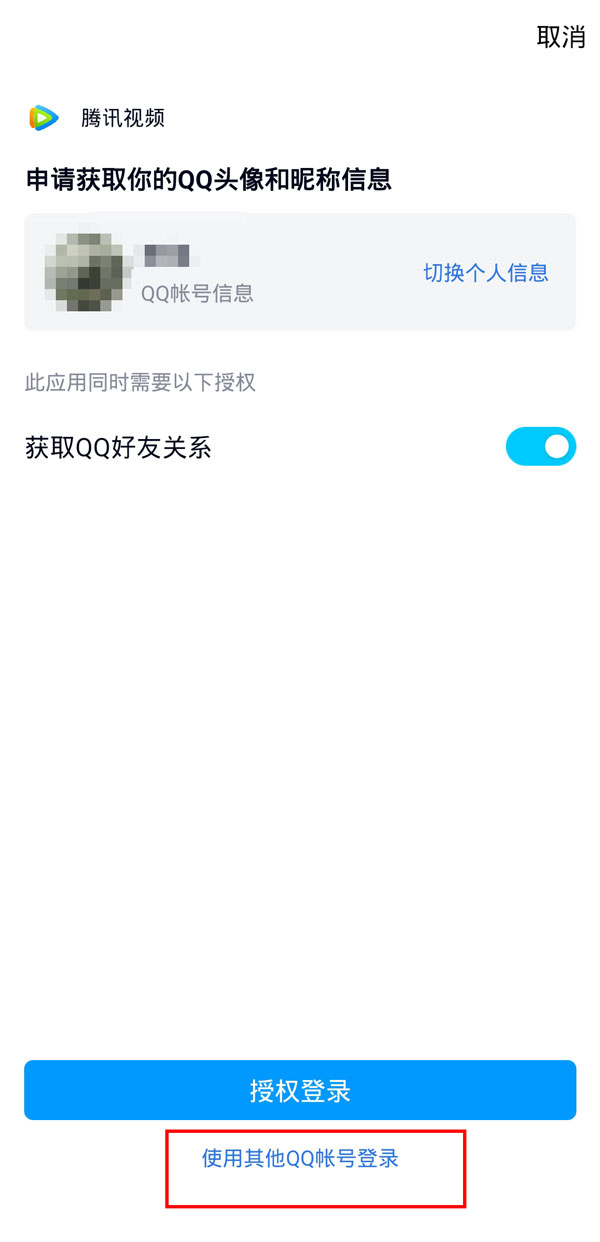Tap 使用其他QQ帐号登录 link
Viewport: 600px width, 1242px height.
point(300,1159)
